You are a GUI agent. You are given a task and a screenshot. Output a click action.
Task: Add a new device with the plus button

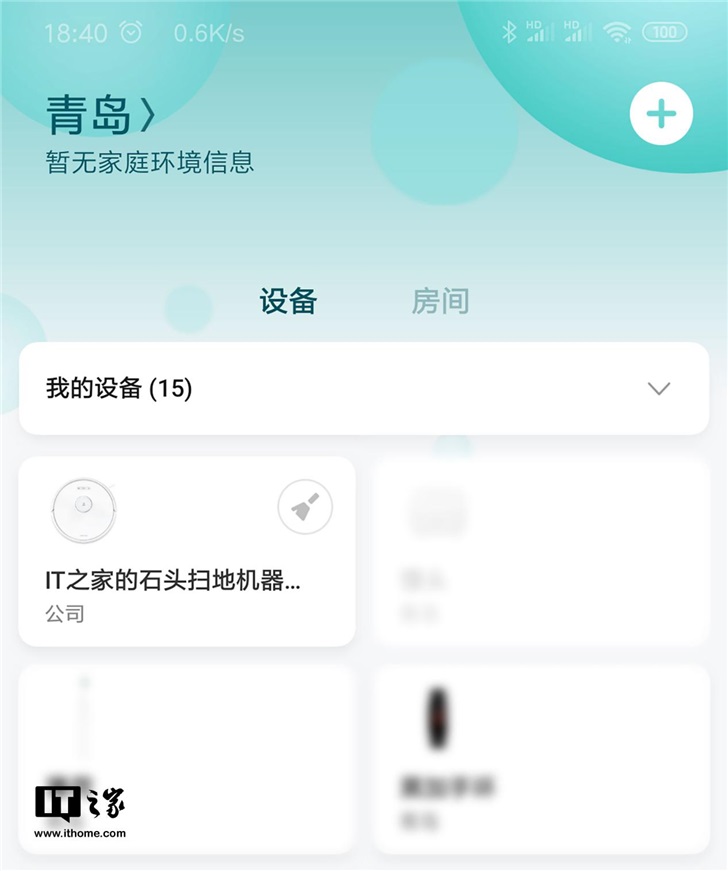click(660, 114)
